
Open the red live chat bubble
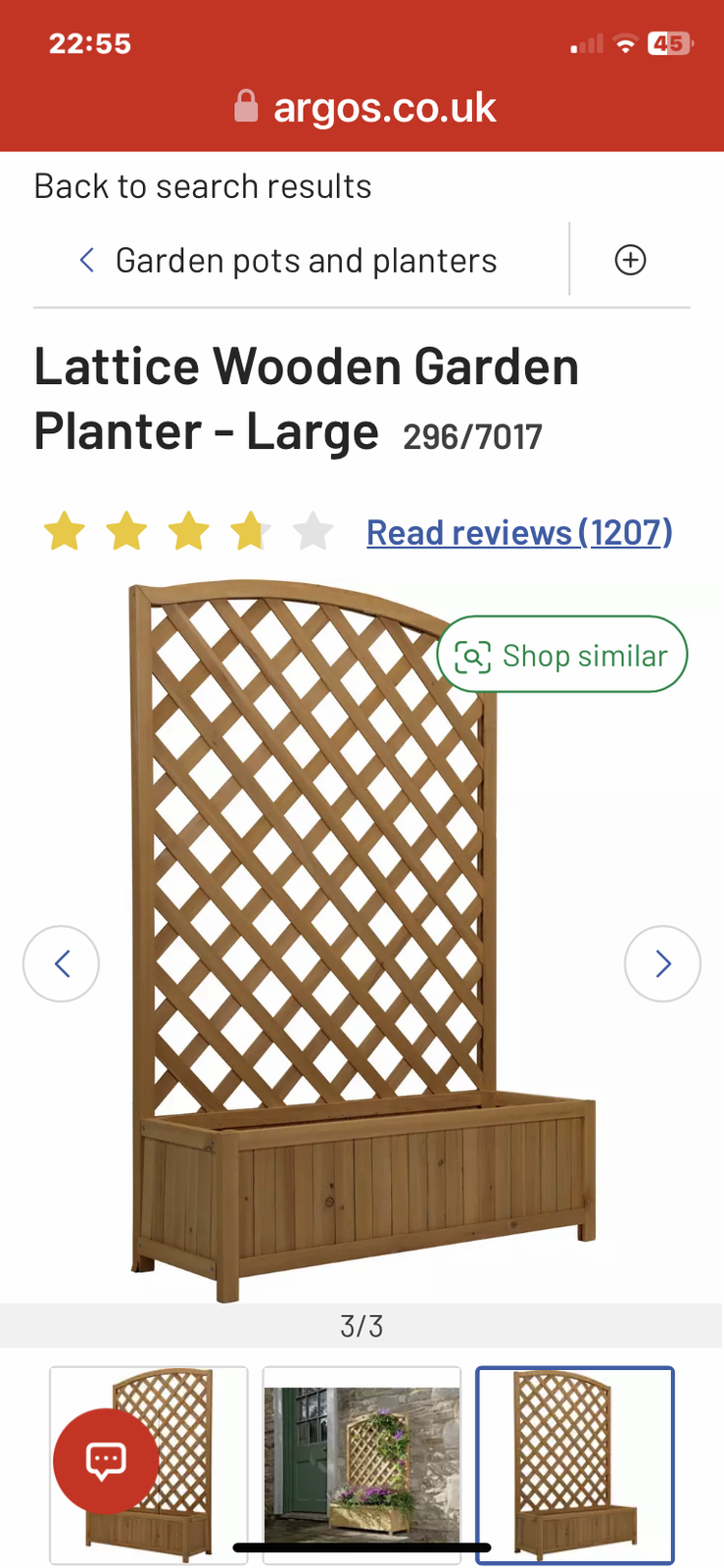(106, 1461)
